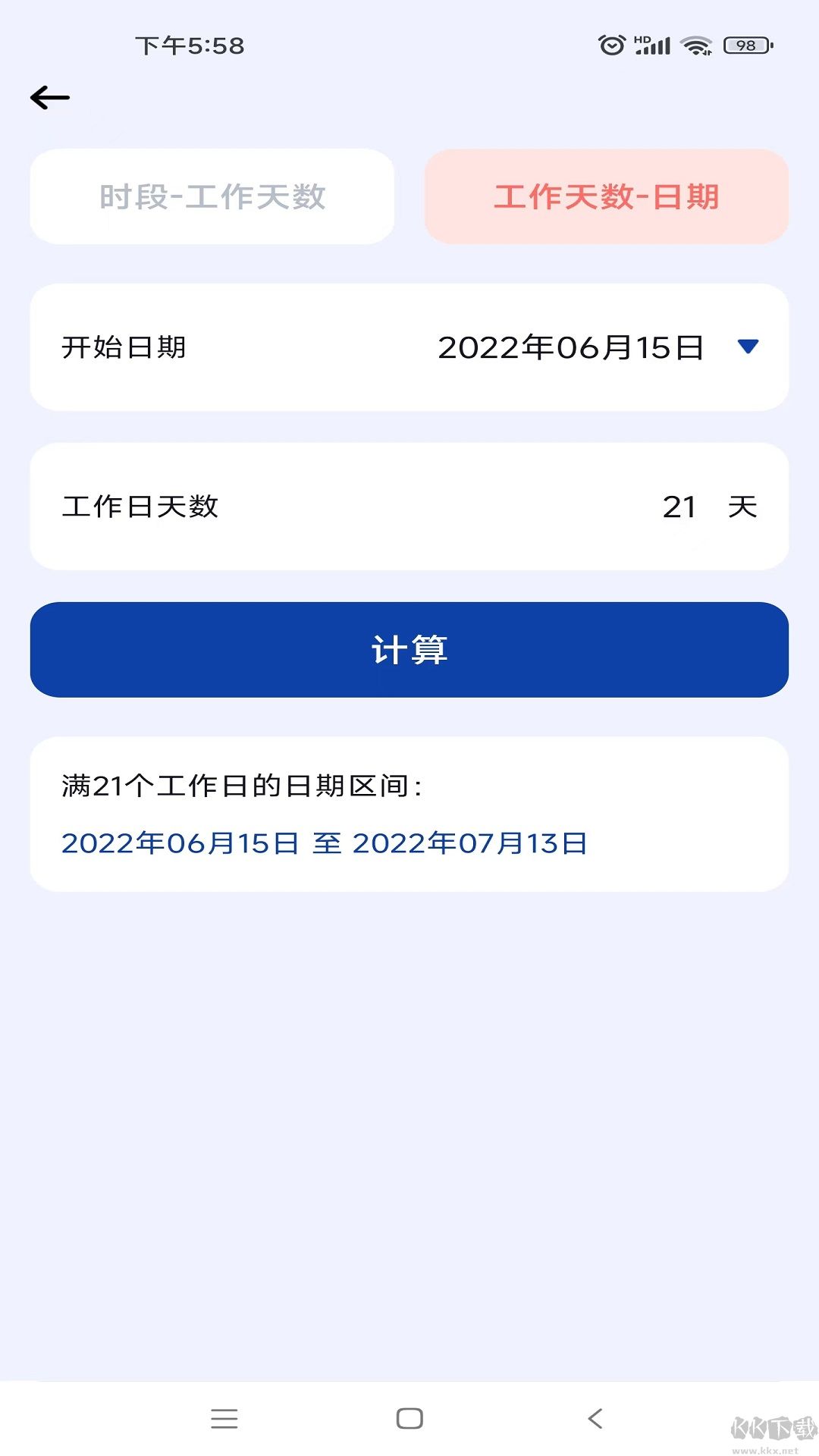Click the 2022年06月15日 至 2022年07月13日 result link
This screenshot has width=819, height=1456.
coord(324,842)
